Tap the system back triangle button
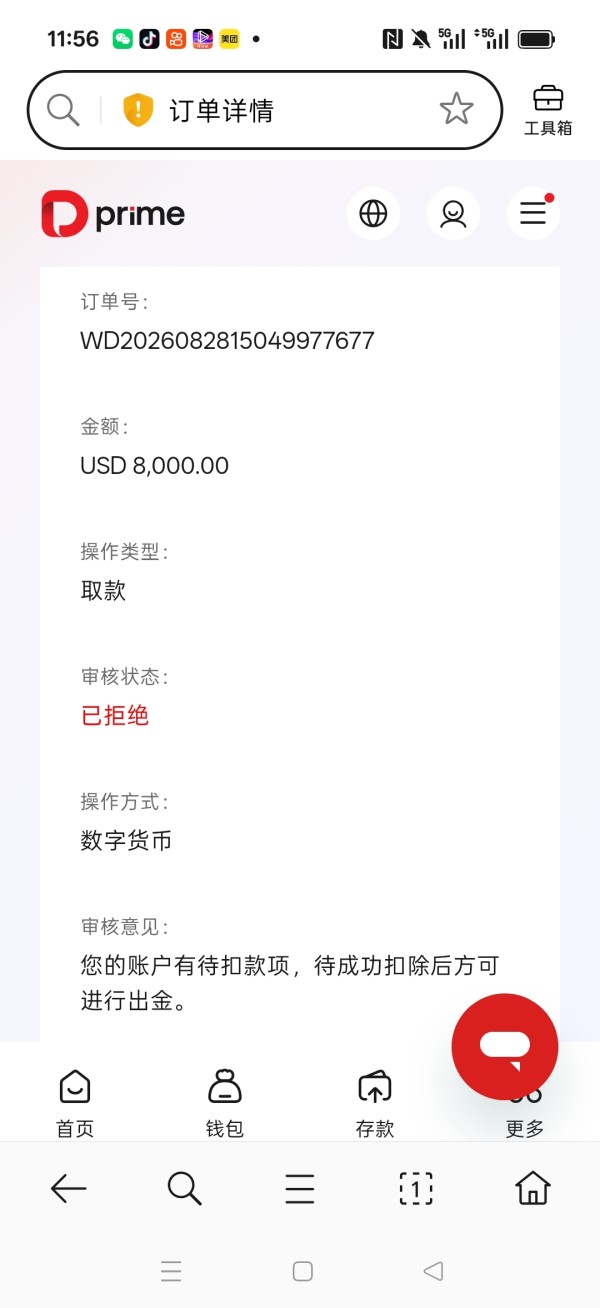Viewport: 600px width, 1308px height. click(x=433, y=1271)
